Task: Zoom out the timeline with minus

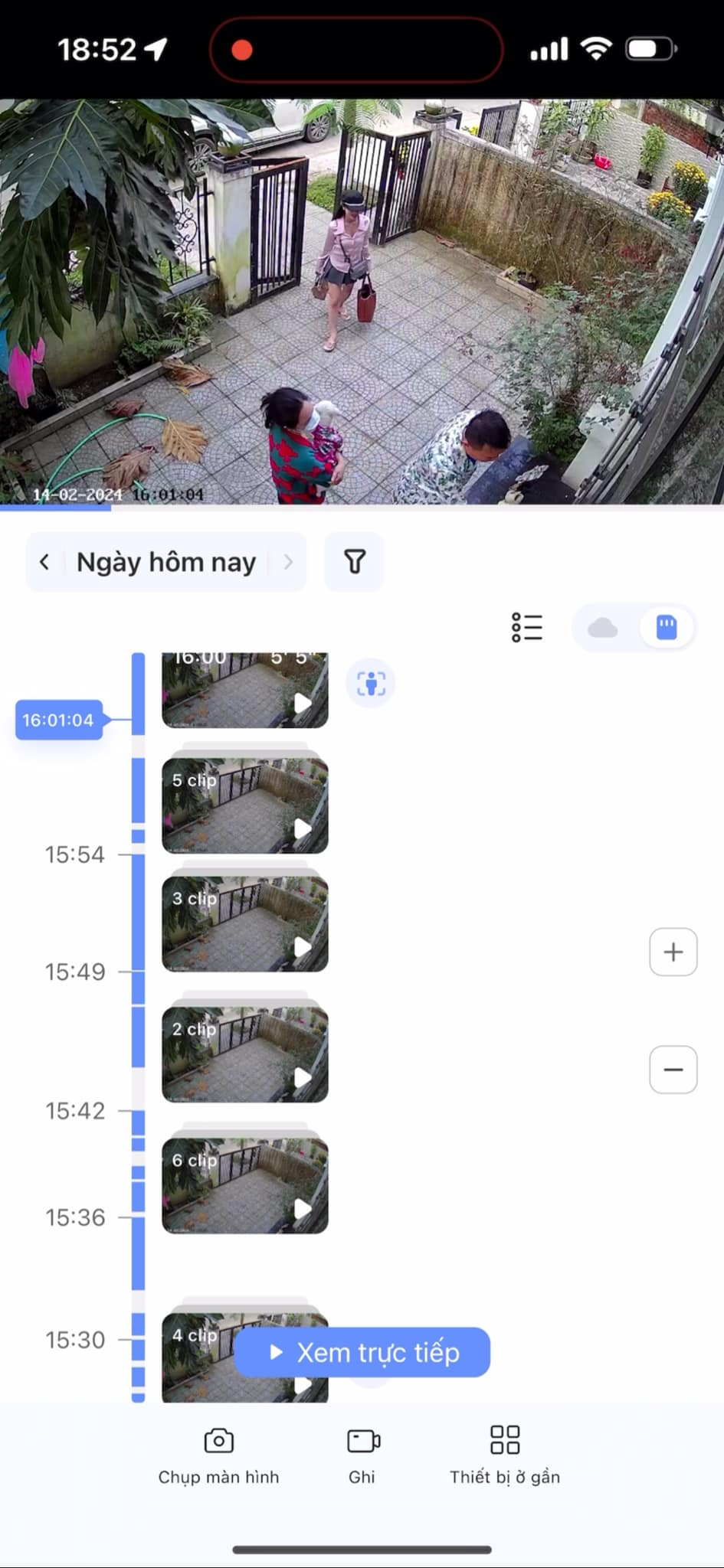Action: pos(673,1070)
